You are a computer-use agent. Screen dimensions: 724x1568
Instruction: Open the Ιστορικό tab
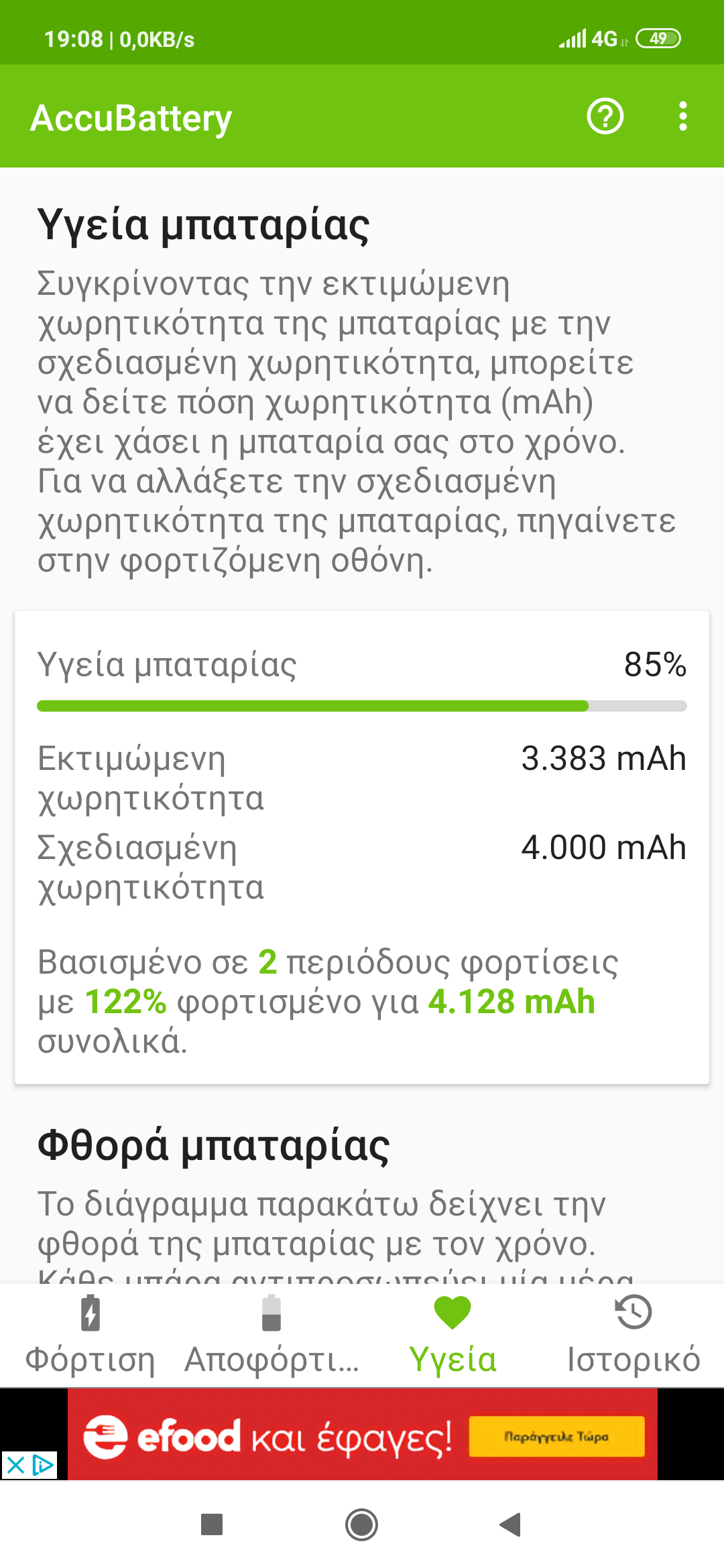[633, 1335]
